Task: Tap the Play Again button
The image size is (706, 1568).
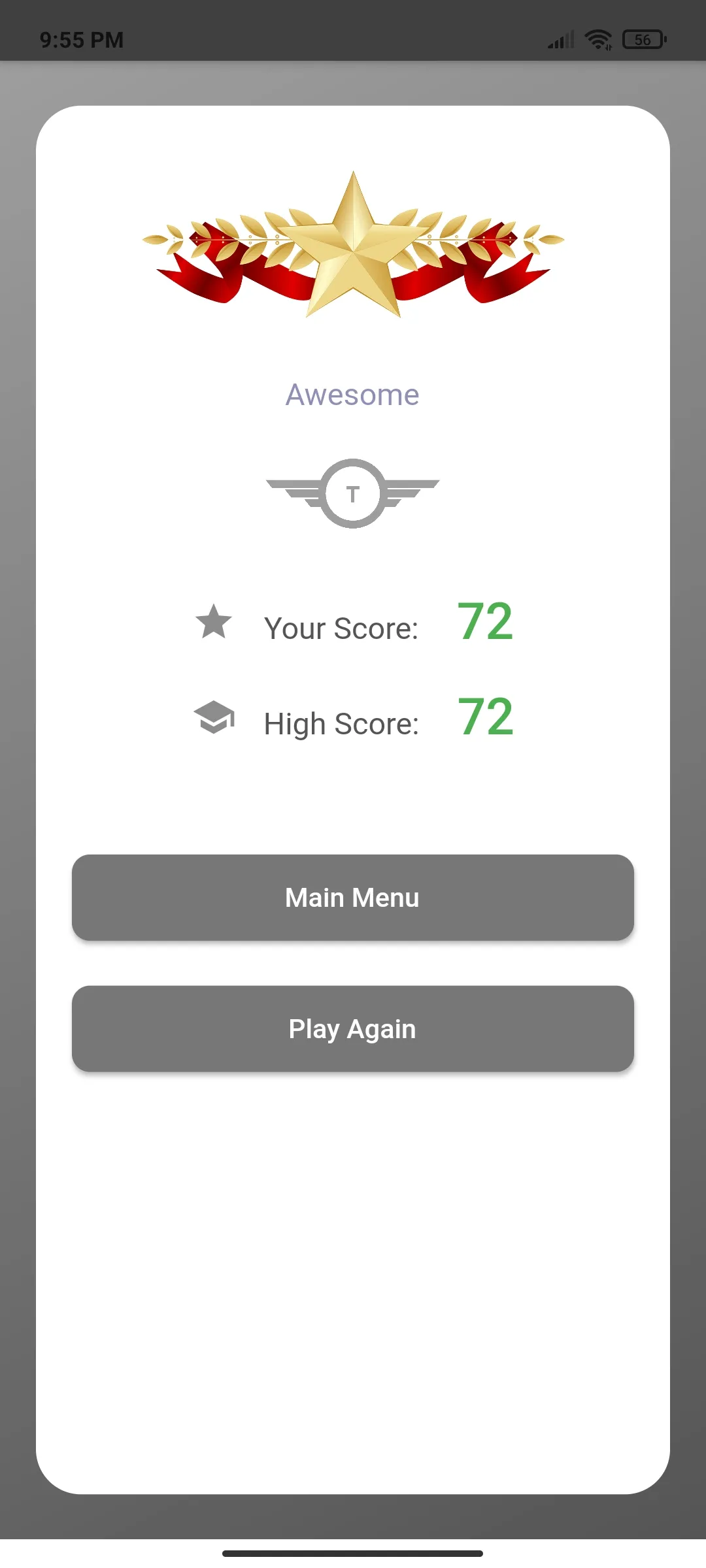Action: [x=352, y=1028]
